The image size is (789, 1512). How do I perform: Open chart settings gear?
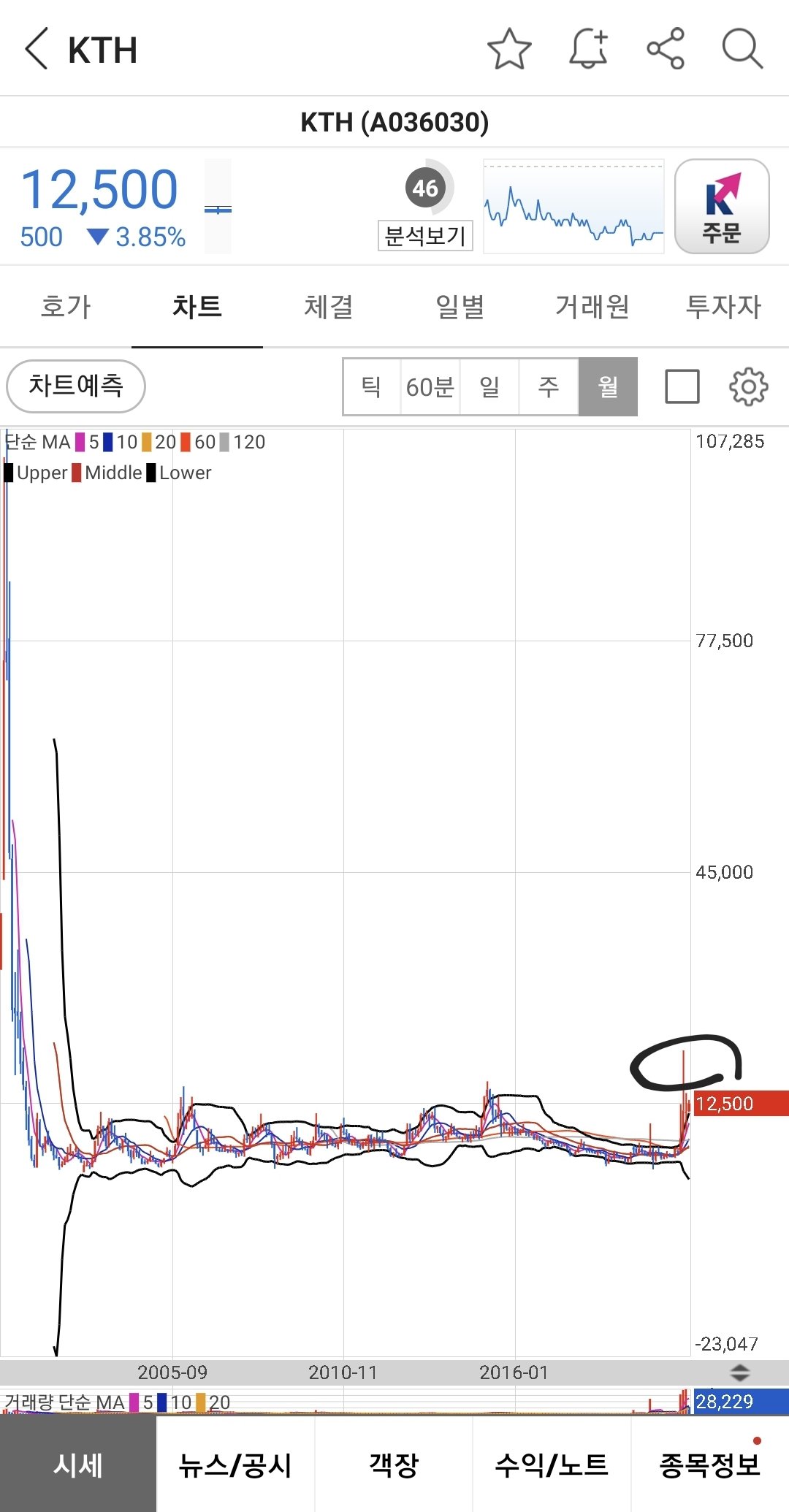click(749, 386)
